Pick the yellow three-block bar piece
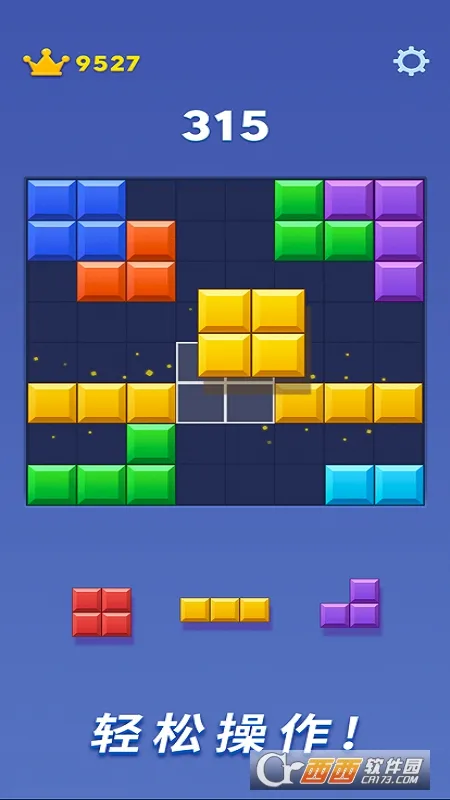This screenshot has height=800, width=450. tap(224, 610)
